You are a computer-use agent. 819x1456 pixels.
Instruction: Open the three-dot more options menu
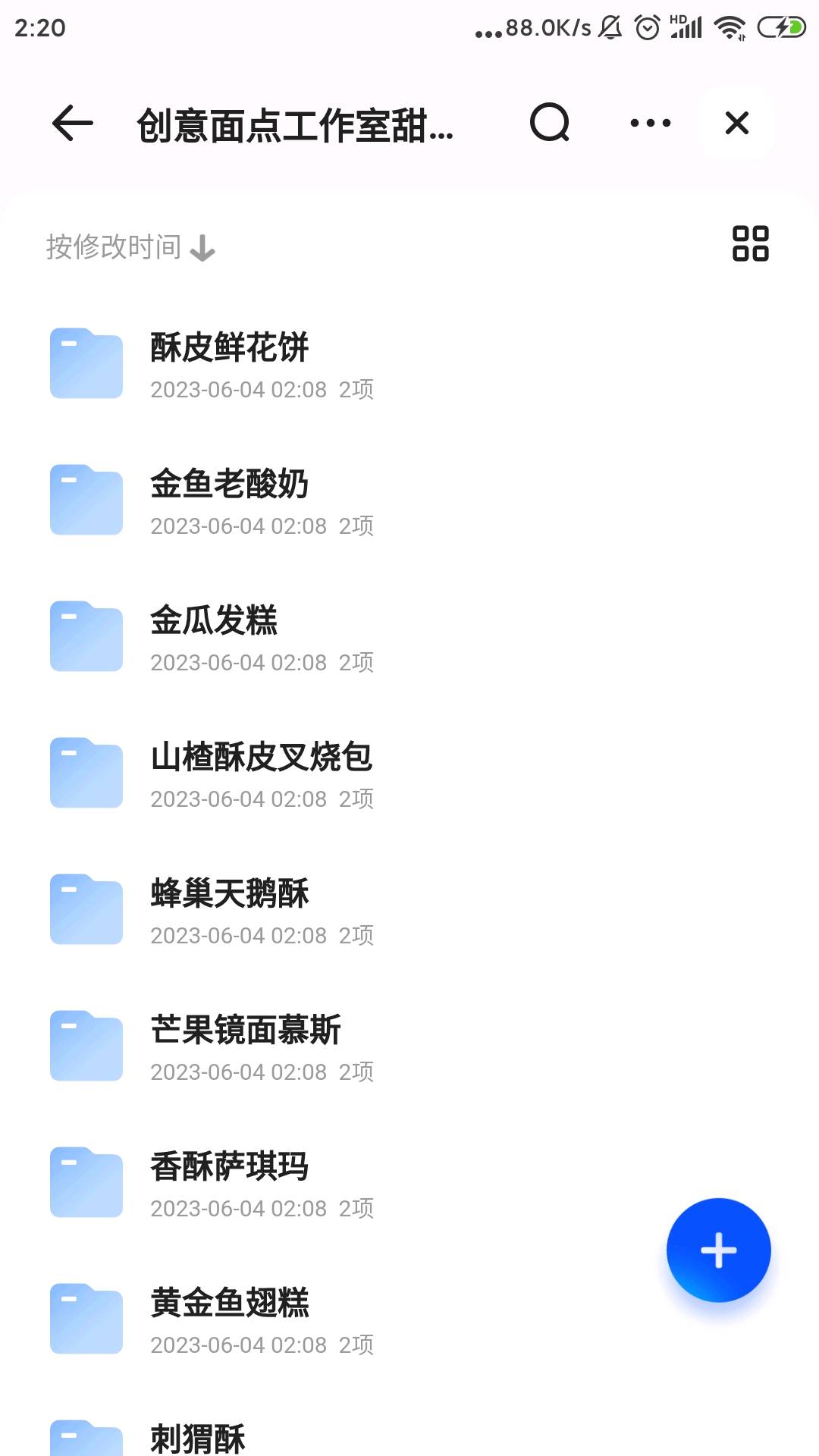point(650,123)
